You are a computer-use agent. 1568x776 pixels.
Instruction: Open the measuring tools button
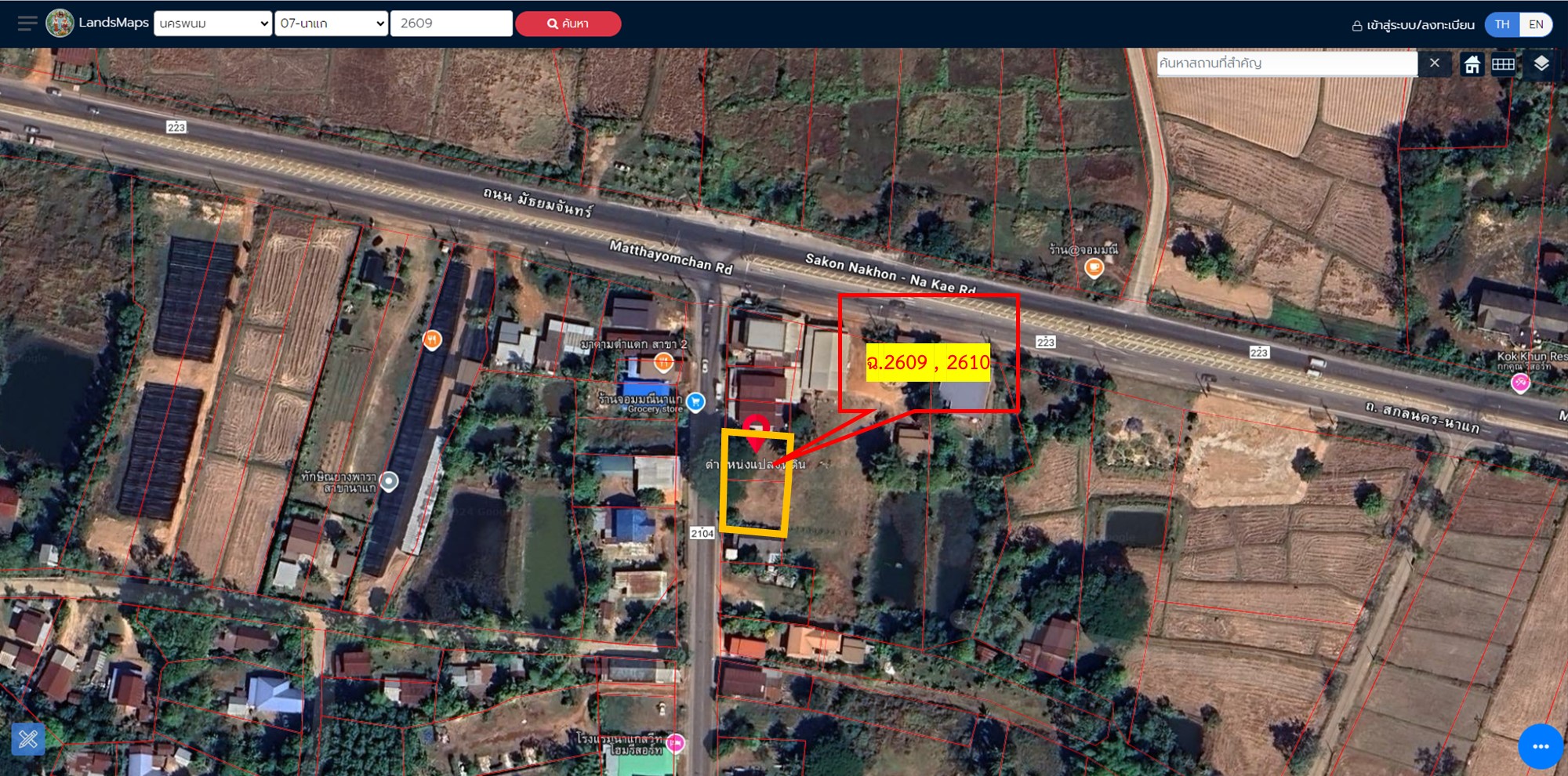coord(28,738)
